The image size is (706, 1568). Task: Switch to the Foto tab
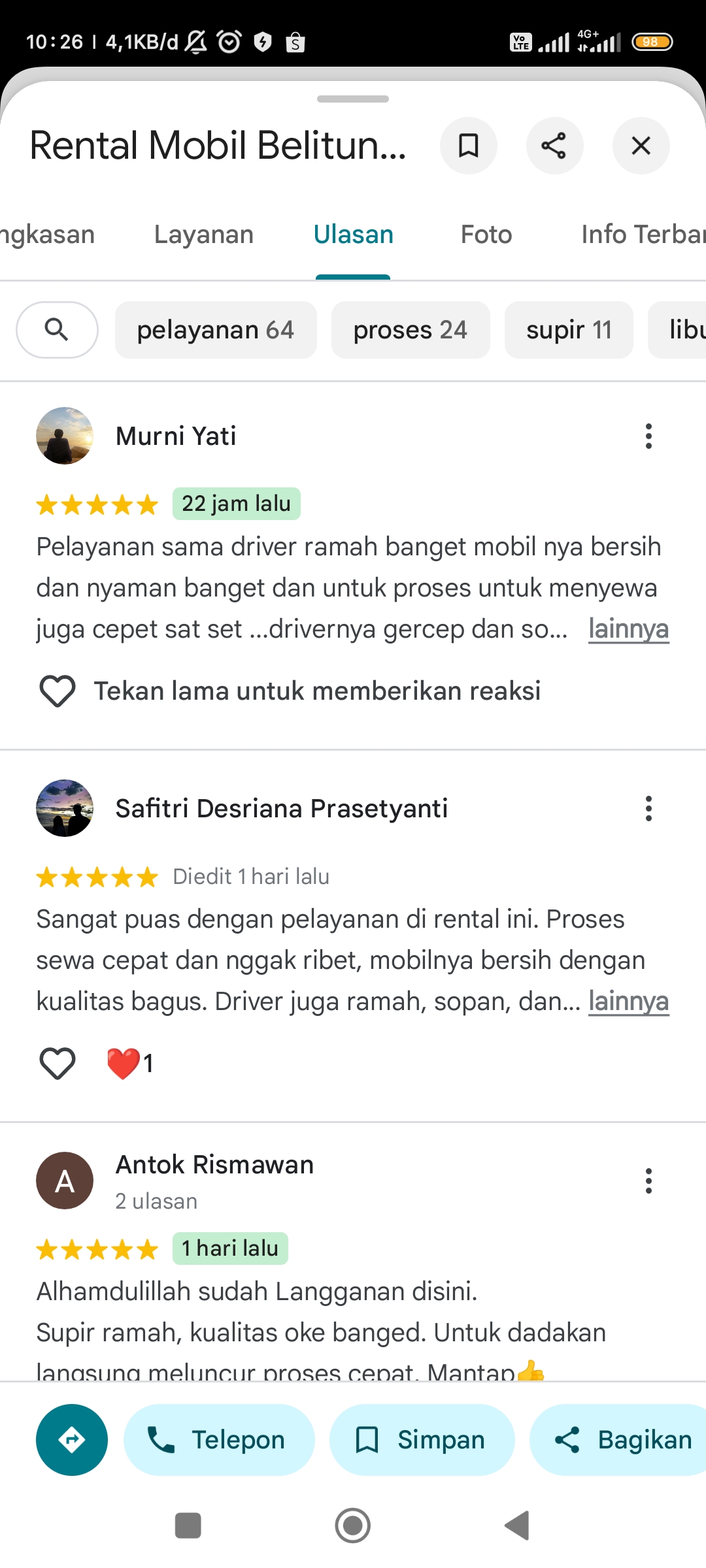point(486,235)
